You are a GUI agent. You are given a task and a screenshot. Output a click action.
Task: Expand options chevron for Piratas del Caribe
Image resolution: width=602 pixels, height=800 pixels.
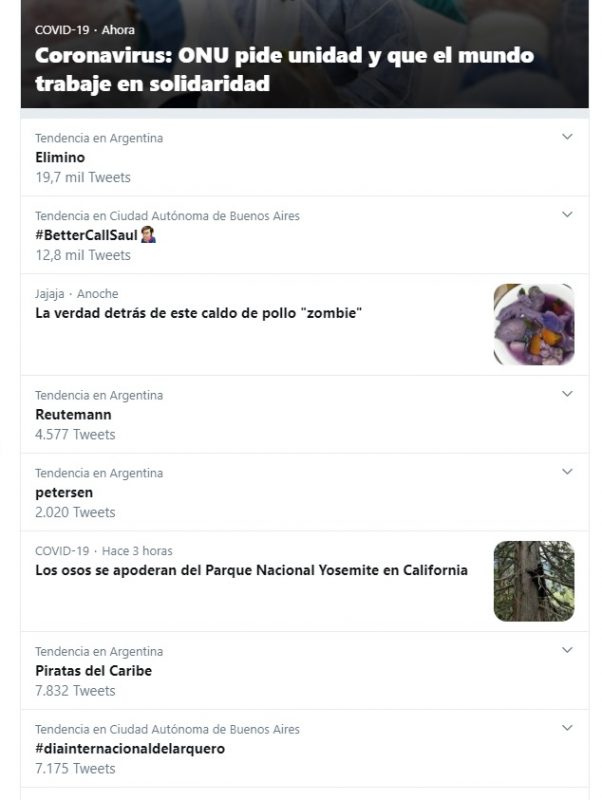coord(567,650)
